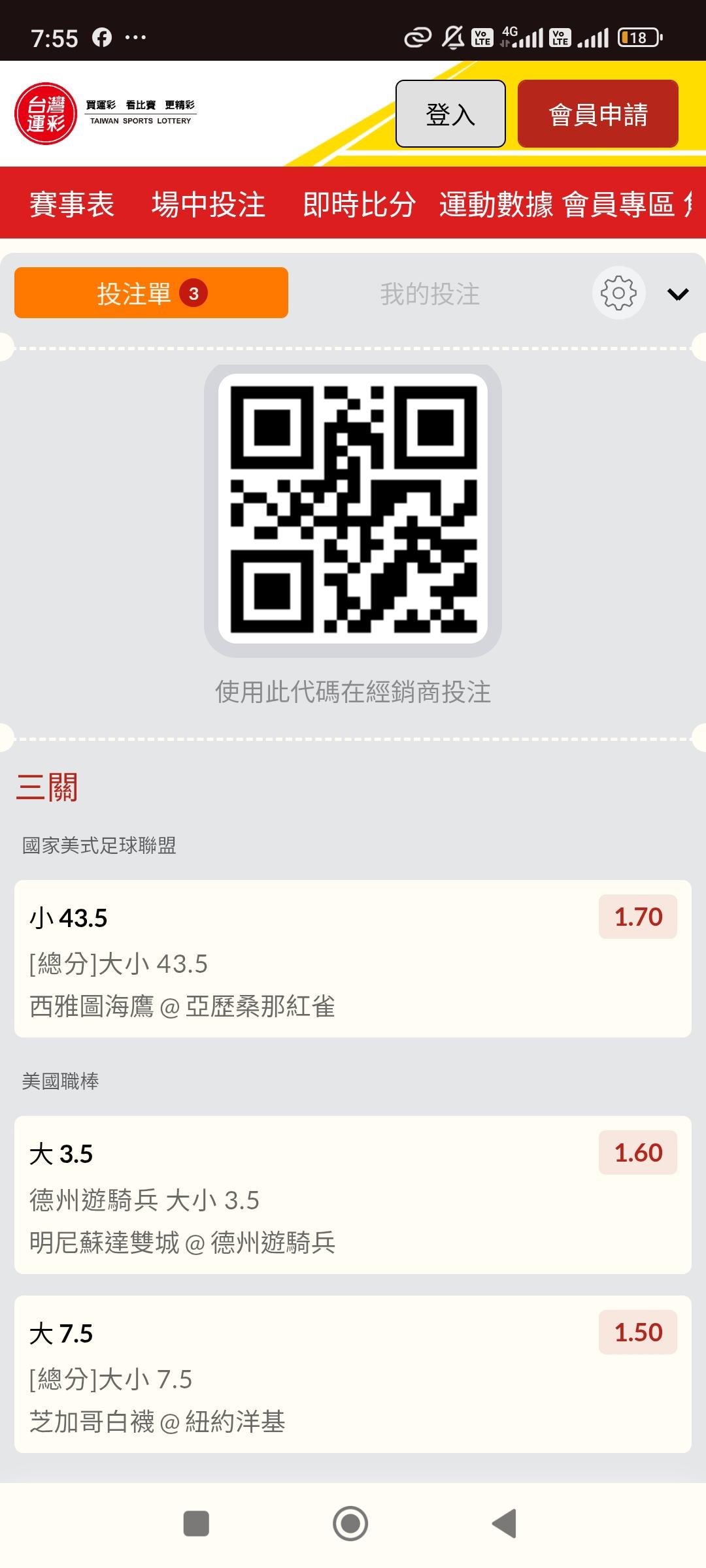Open 即時比分 live scores

click(359, 204)
